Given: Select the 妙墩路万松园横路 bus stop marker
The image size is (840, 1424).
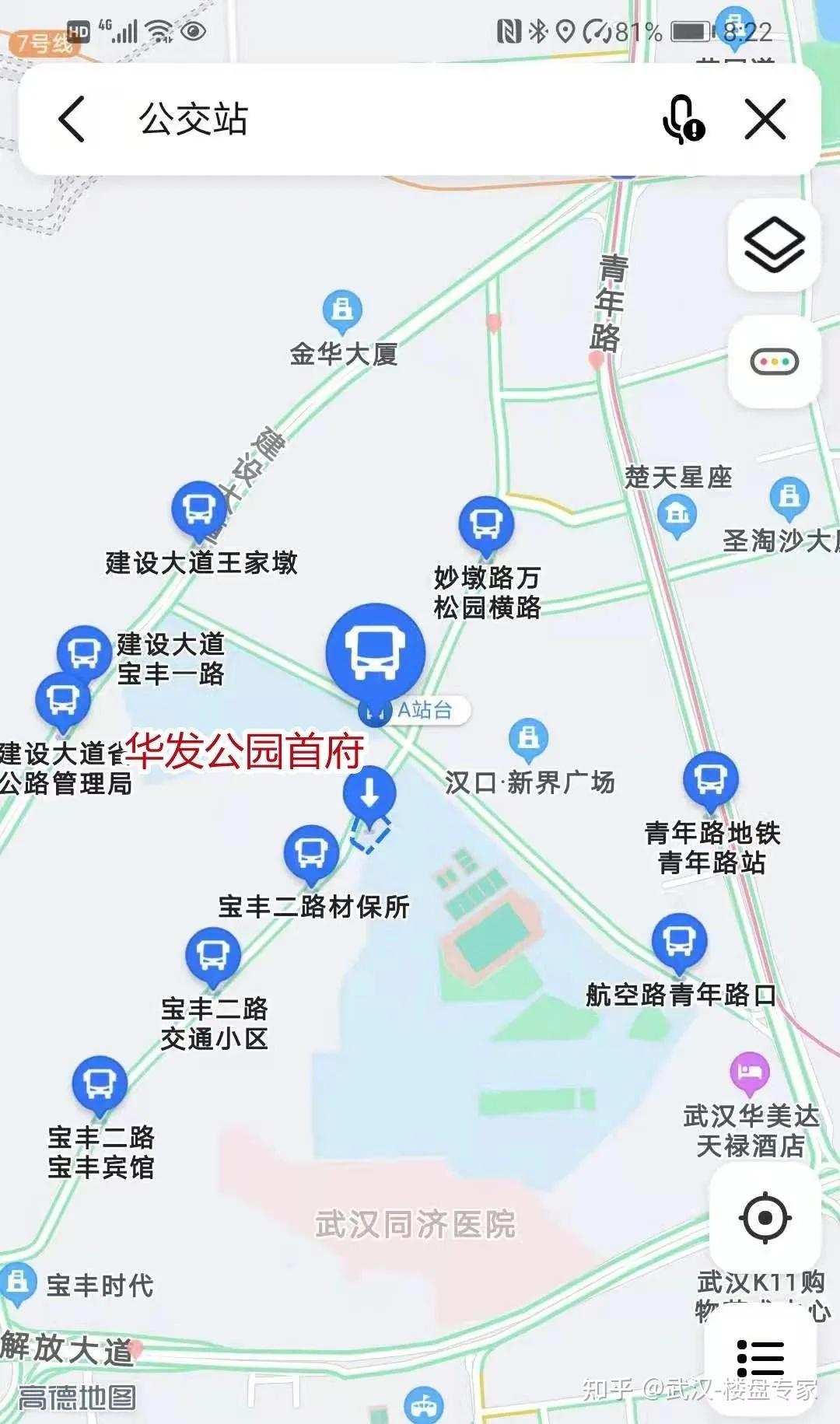Looking at the screenshot, I should (486, 524).
